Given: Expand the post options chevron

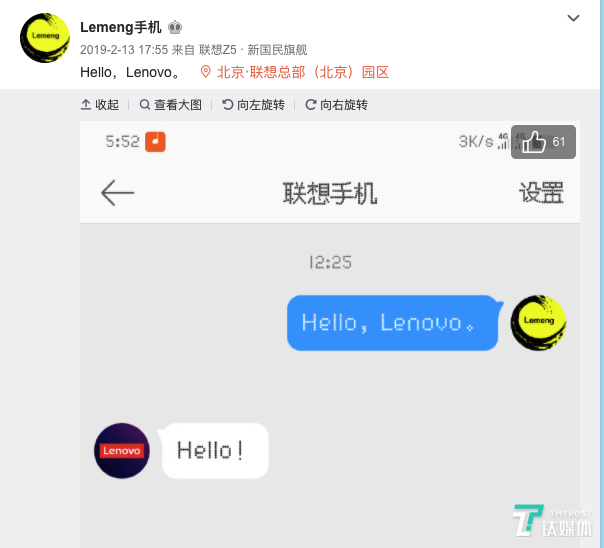Looking at the screenshot, I should click(574, 18).
